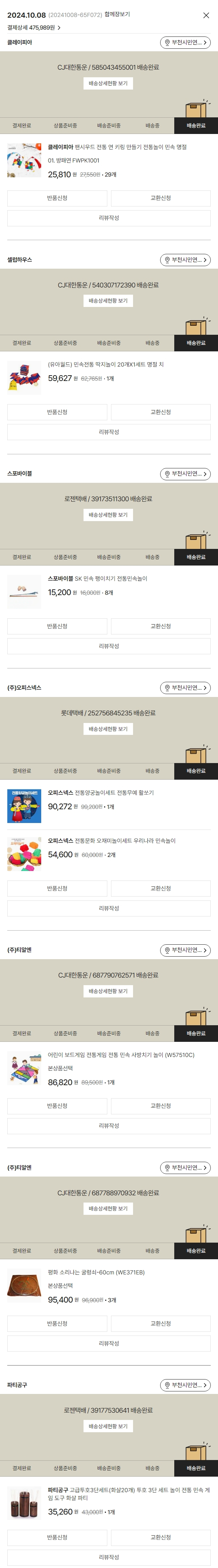The width and height of the screenshot is (218, 1568).
Task: Write a review for the 클레이피아 order
Action: click(109, 218)
